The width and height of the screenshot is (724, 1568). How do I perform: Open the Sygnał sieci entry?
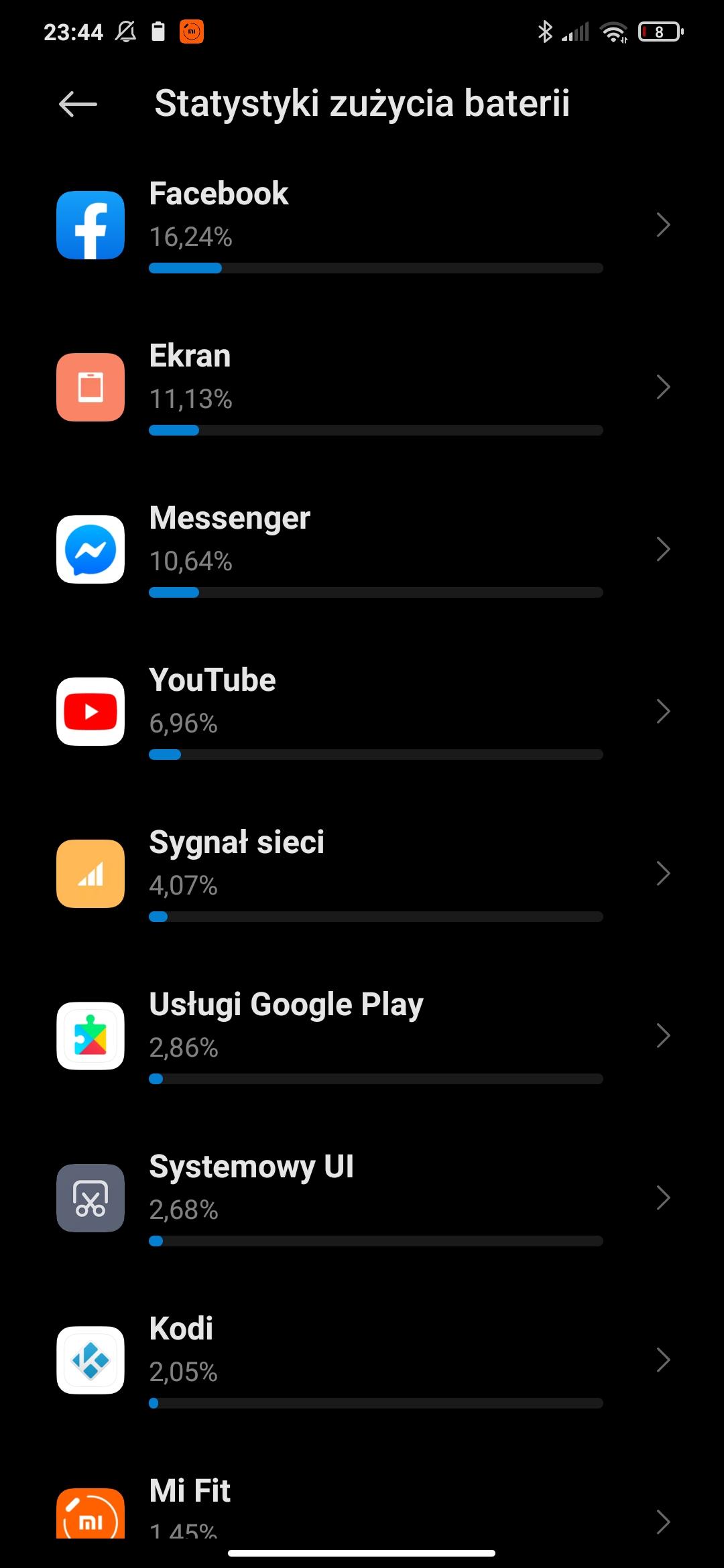pyautogui.click(x=362, y=874)
